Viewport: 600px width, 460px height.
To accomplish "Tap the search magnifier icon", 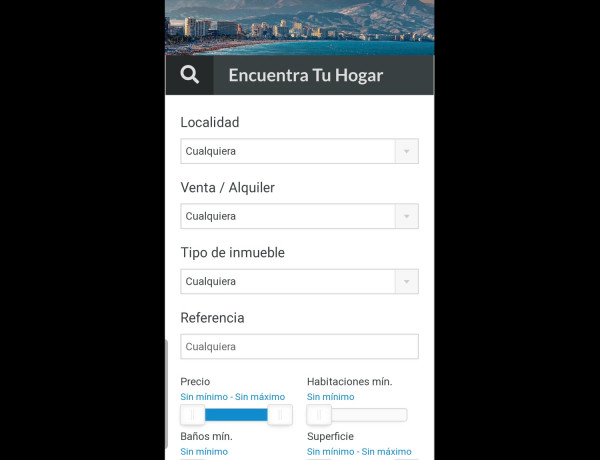I will pyautogui.click(x=190, y=75).
